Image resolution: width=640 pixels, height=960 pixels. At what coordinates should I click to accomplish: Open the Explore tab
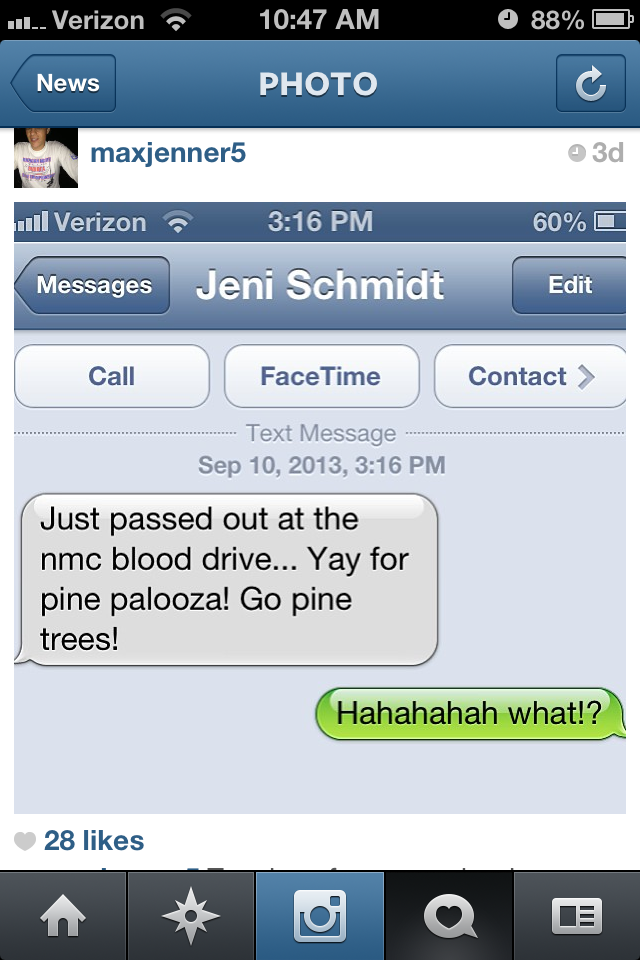click(191, 916)
